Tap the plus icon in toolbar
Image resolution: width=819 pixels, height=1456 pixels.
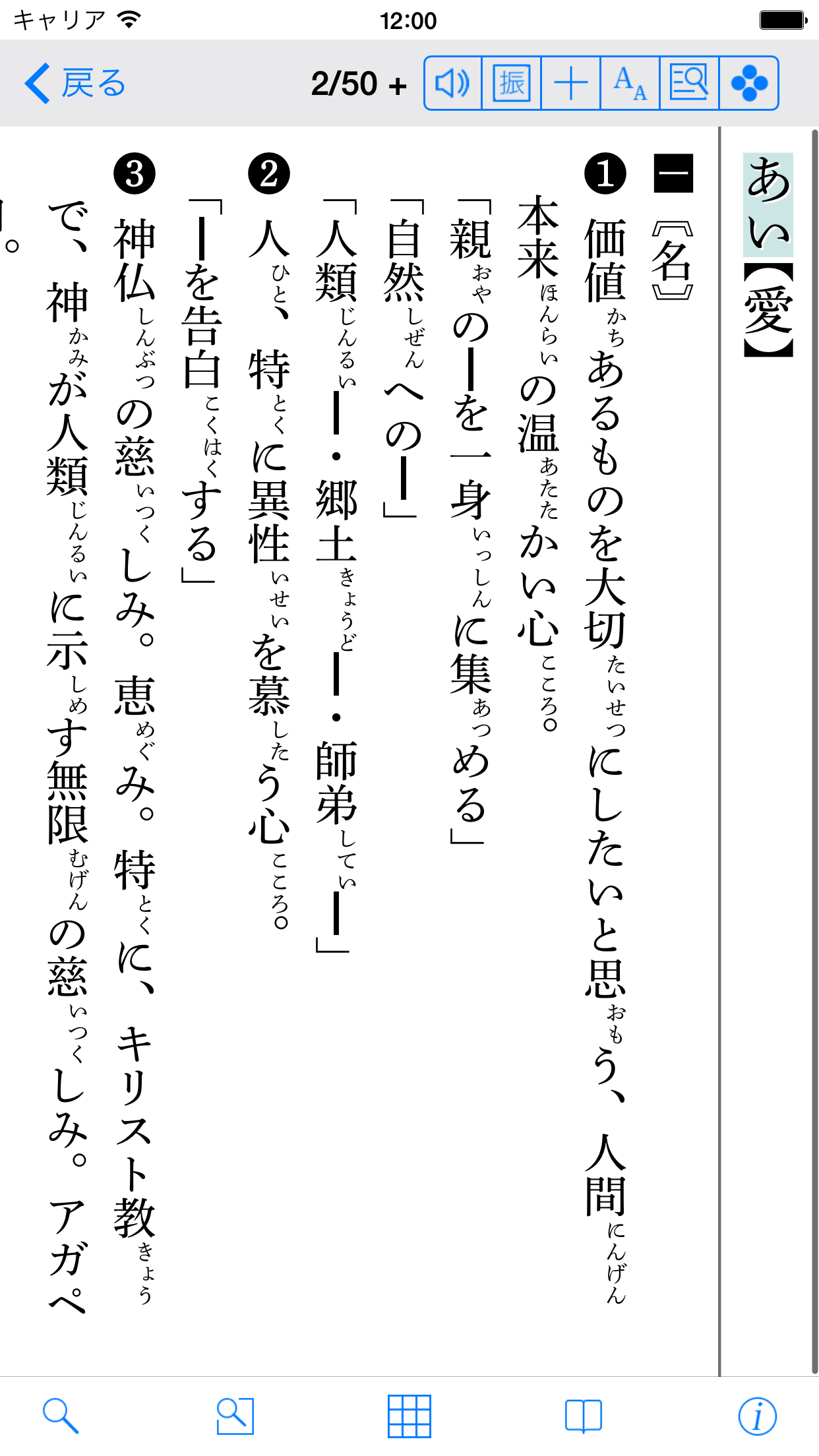[571, 84]
